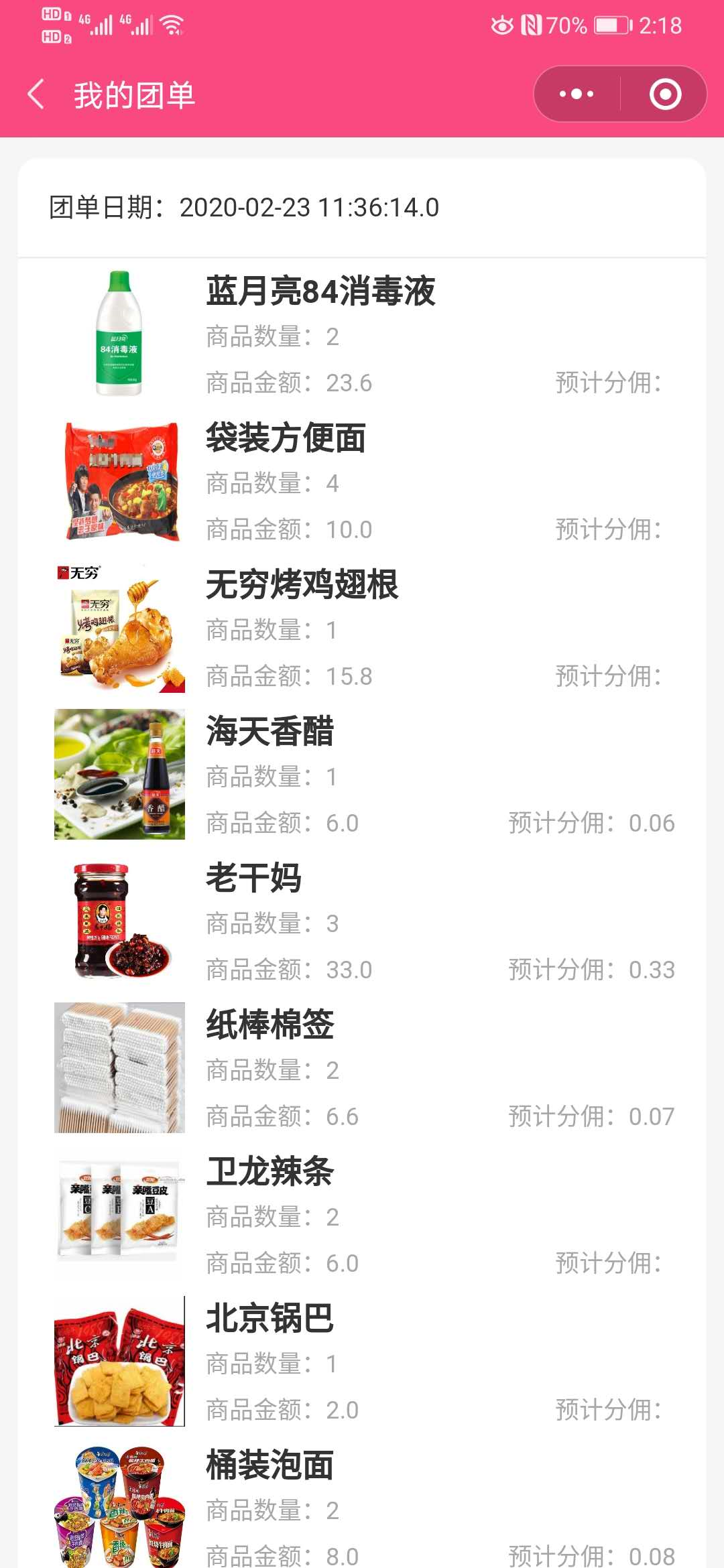Close the mini program with the circle button
Screen dimensions: 724x1568
pyautogui.click(x=665, y=94)
